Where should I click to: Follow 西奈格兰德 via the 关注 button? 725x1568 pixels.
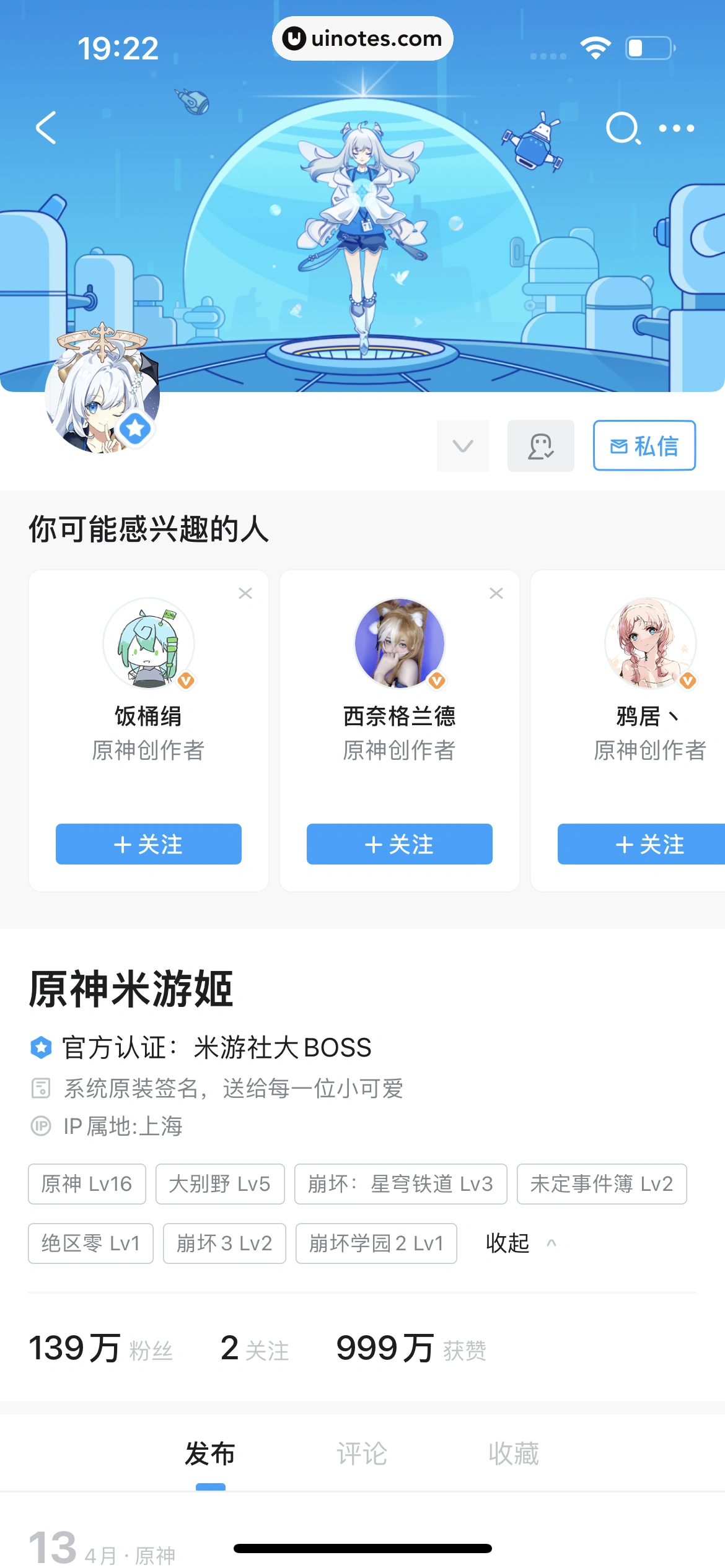399,844
